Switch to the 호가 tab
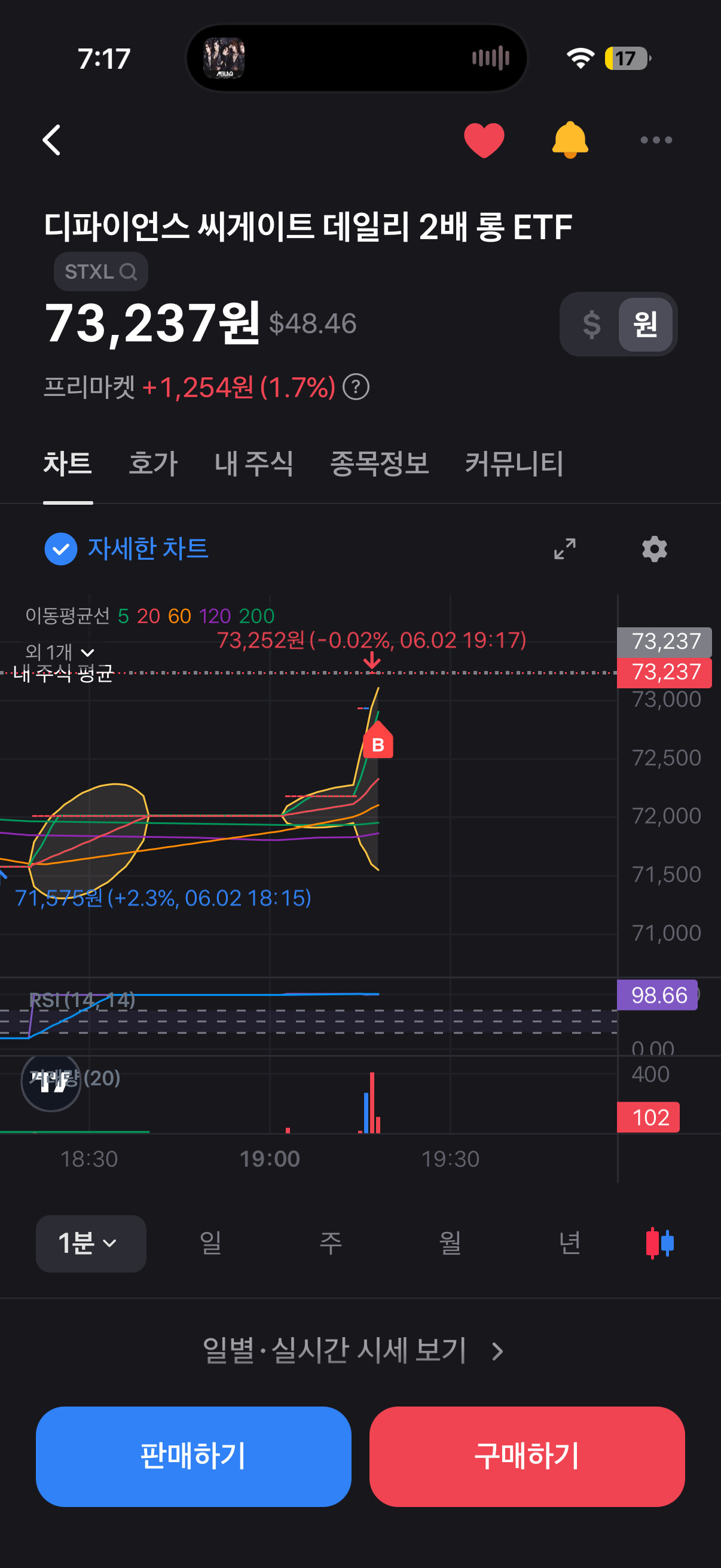The width and height of the screenshot is (721, 1568). point(152,463)
